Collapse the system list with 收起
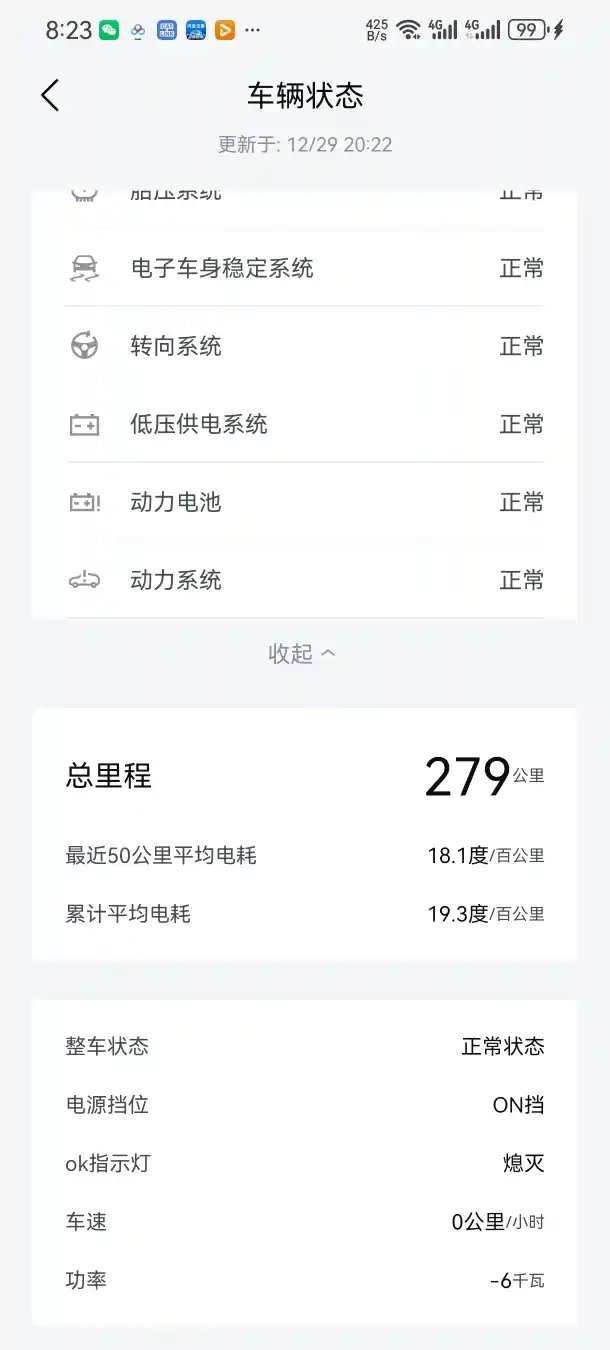This screenshot has height=1350, width=610. coord(302,654)
